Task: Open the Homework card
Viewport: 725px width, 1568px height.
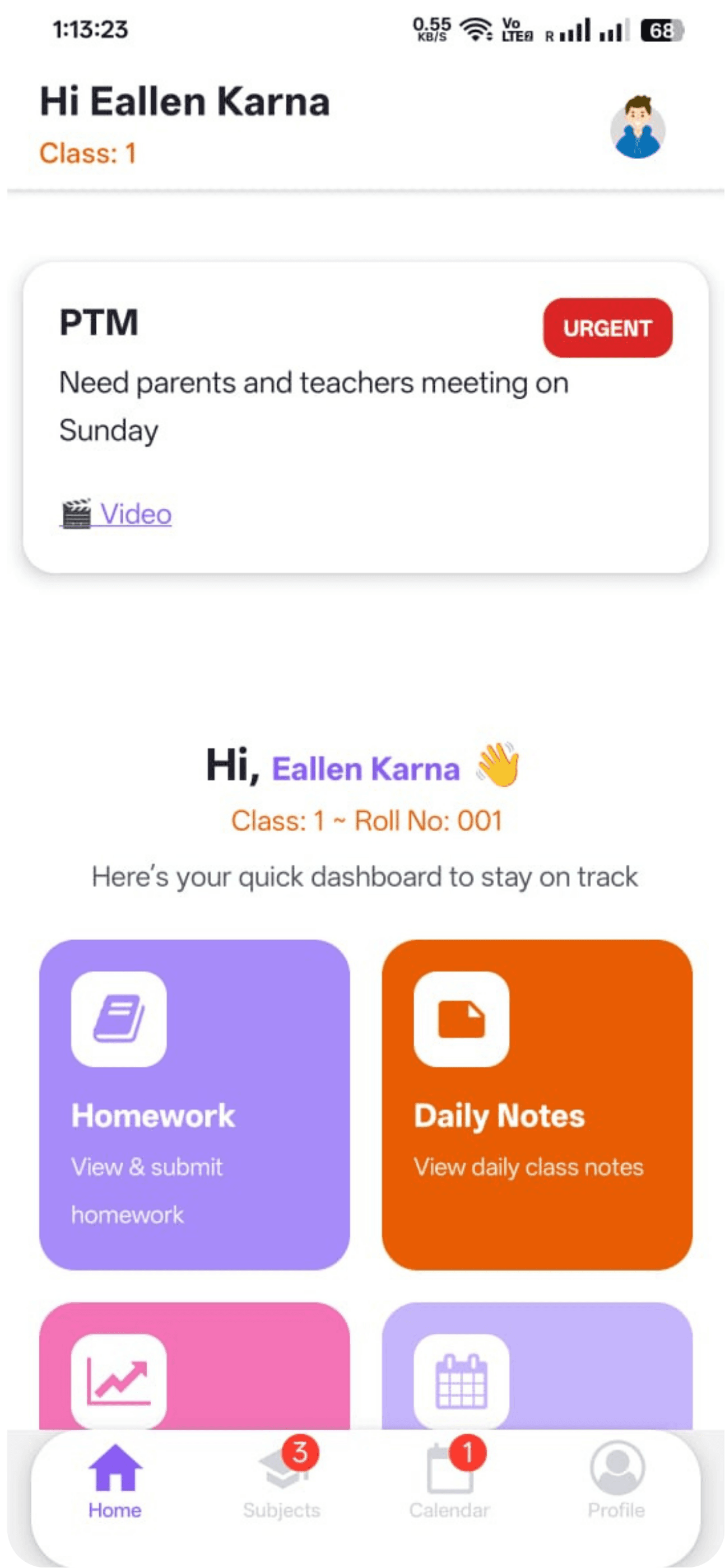Action: tap(194, 1104)
